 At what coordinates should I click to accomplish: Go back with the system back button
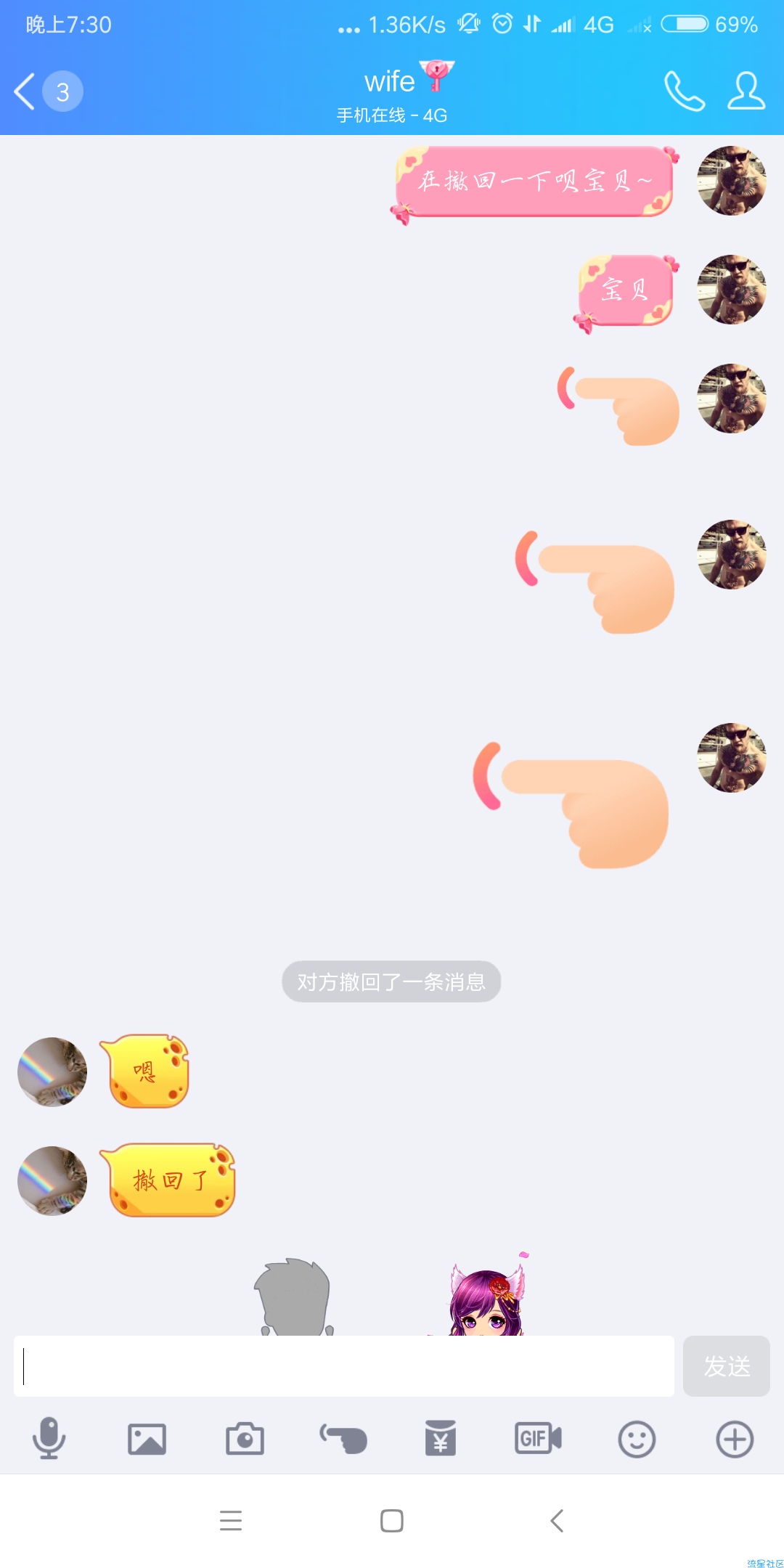(x=557, y=1520)
